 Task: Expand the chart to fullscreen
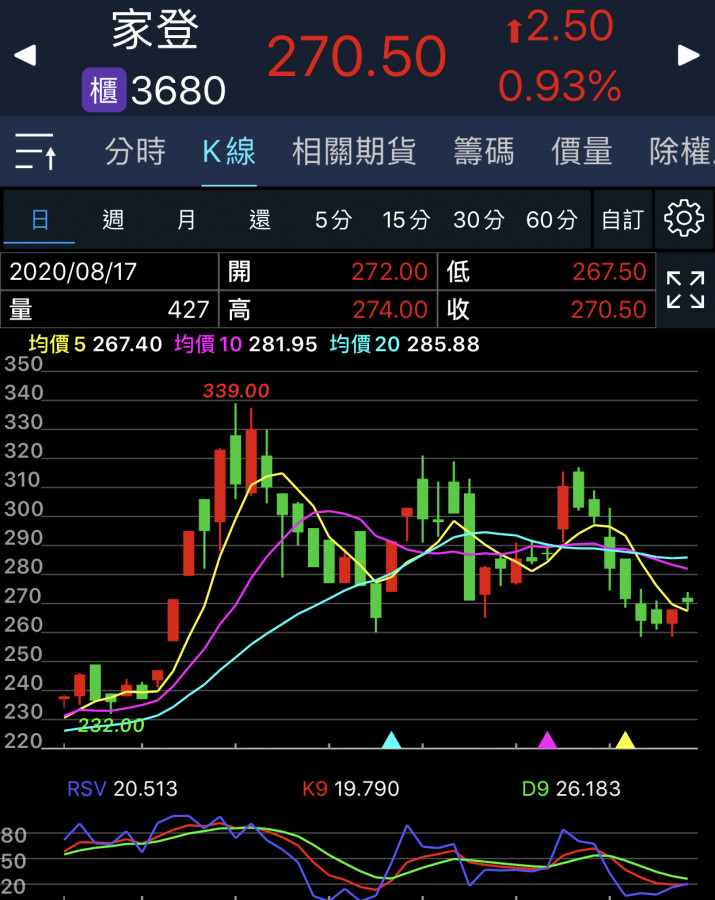coord(685,290)
